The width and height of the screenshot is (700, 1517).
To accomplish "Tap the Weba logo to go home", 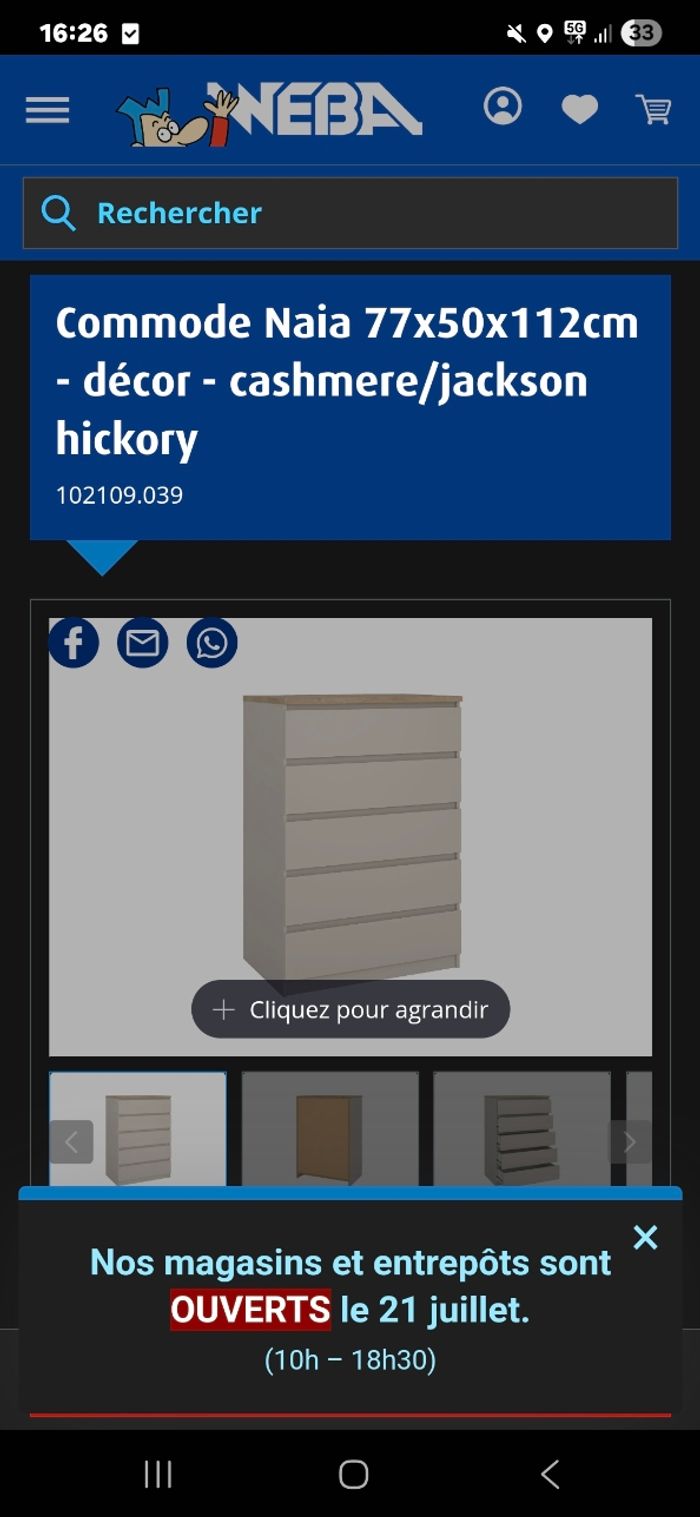I will click(270, 112).
